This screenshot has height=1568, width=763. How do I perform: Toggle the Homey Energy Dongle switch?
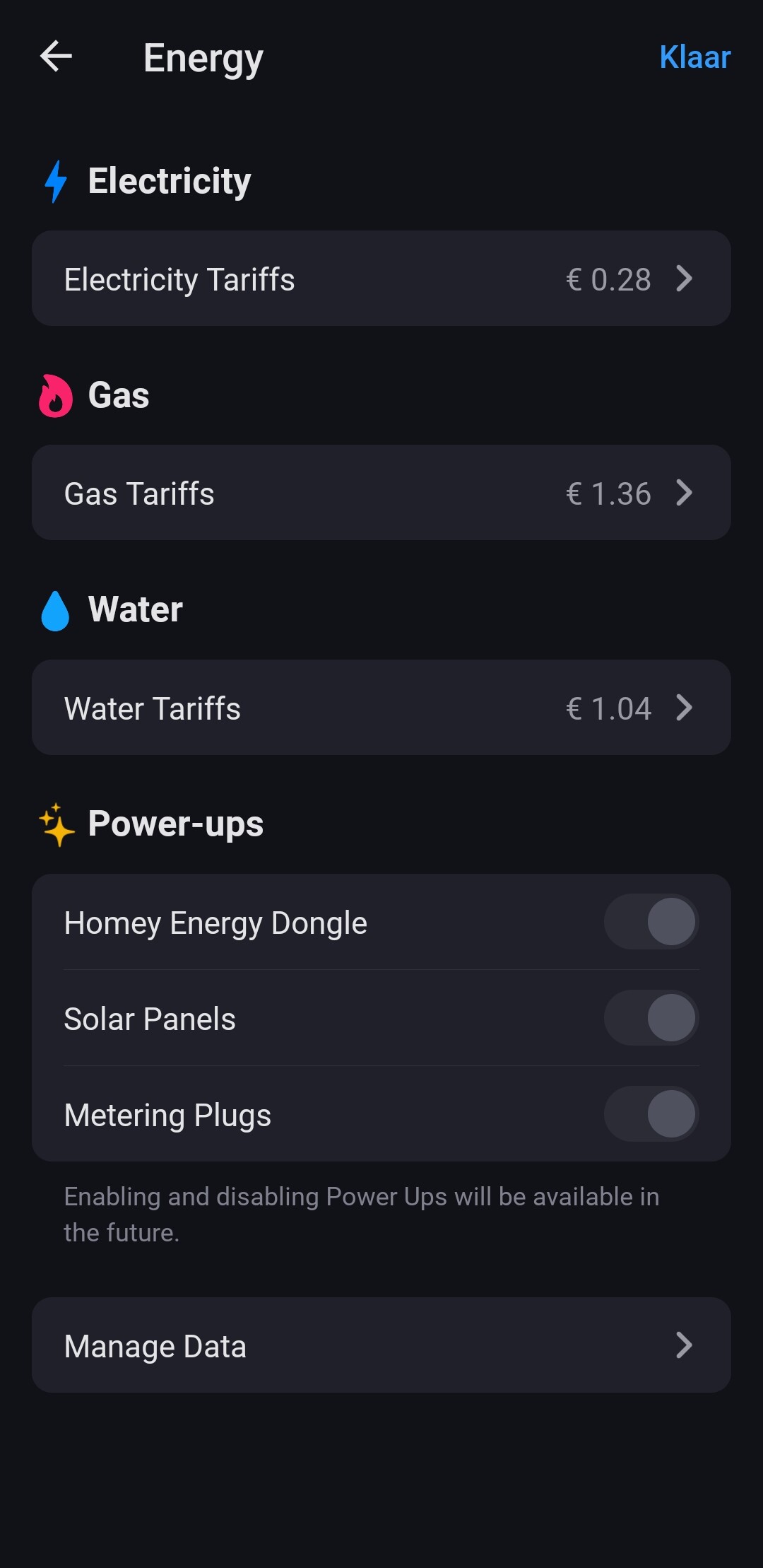[x=651, y=922]
